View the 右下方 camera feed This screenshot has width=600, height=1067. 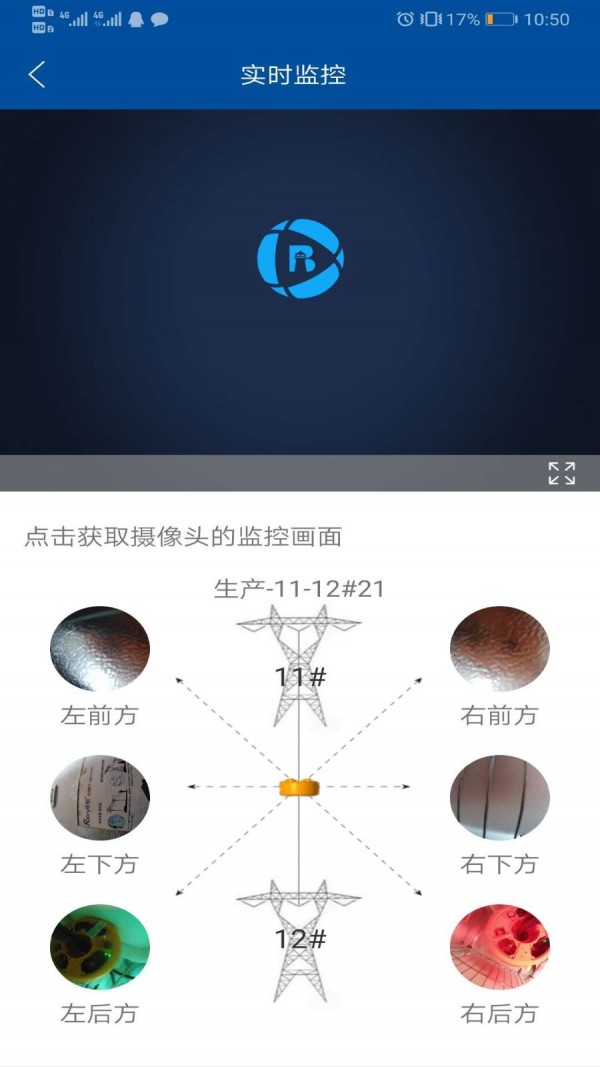[x=499, y=797]
